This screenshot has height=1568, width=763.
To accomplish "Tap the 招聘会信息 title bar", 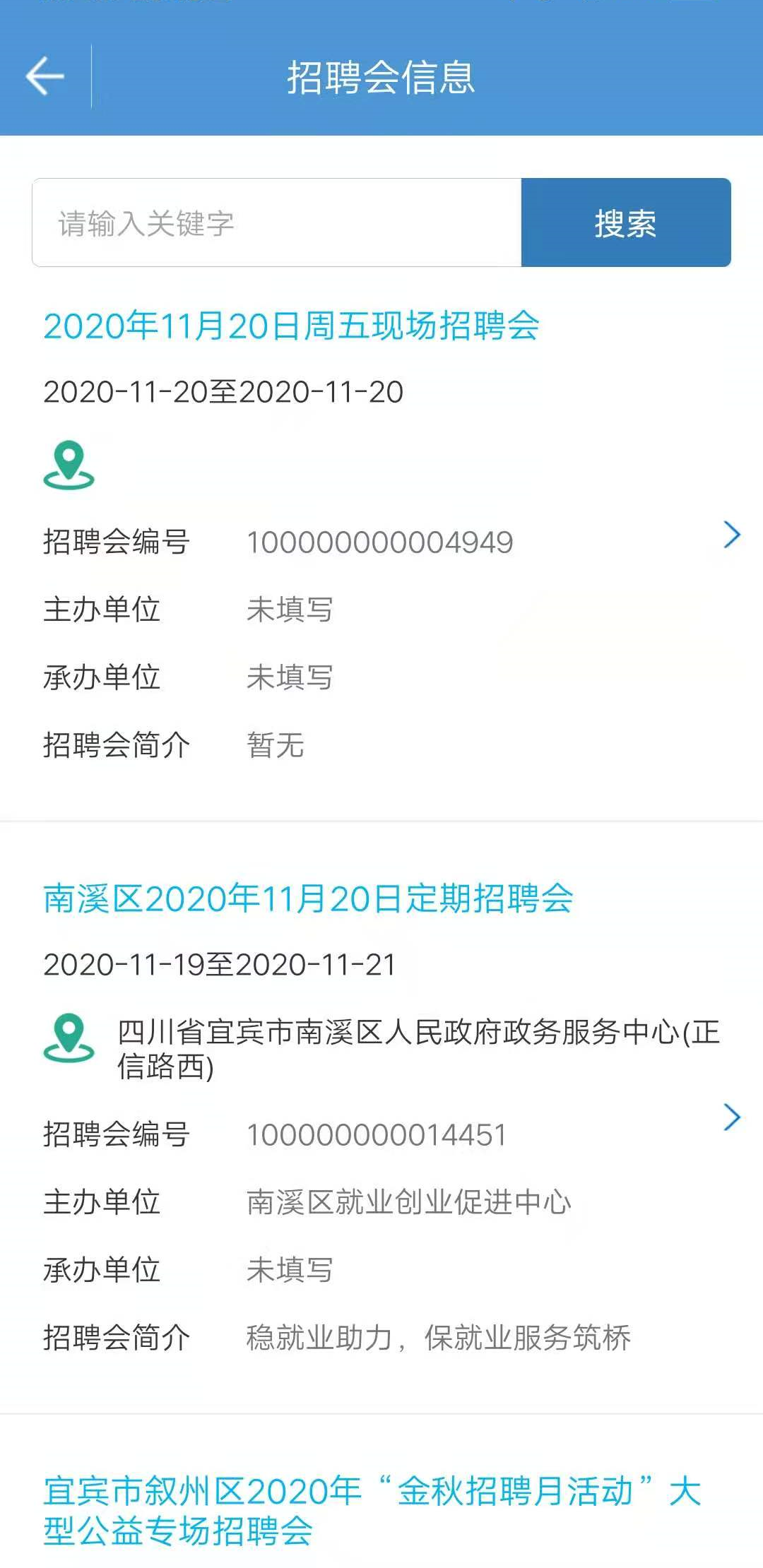I will click(381, 79).
